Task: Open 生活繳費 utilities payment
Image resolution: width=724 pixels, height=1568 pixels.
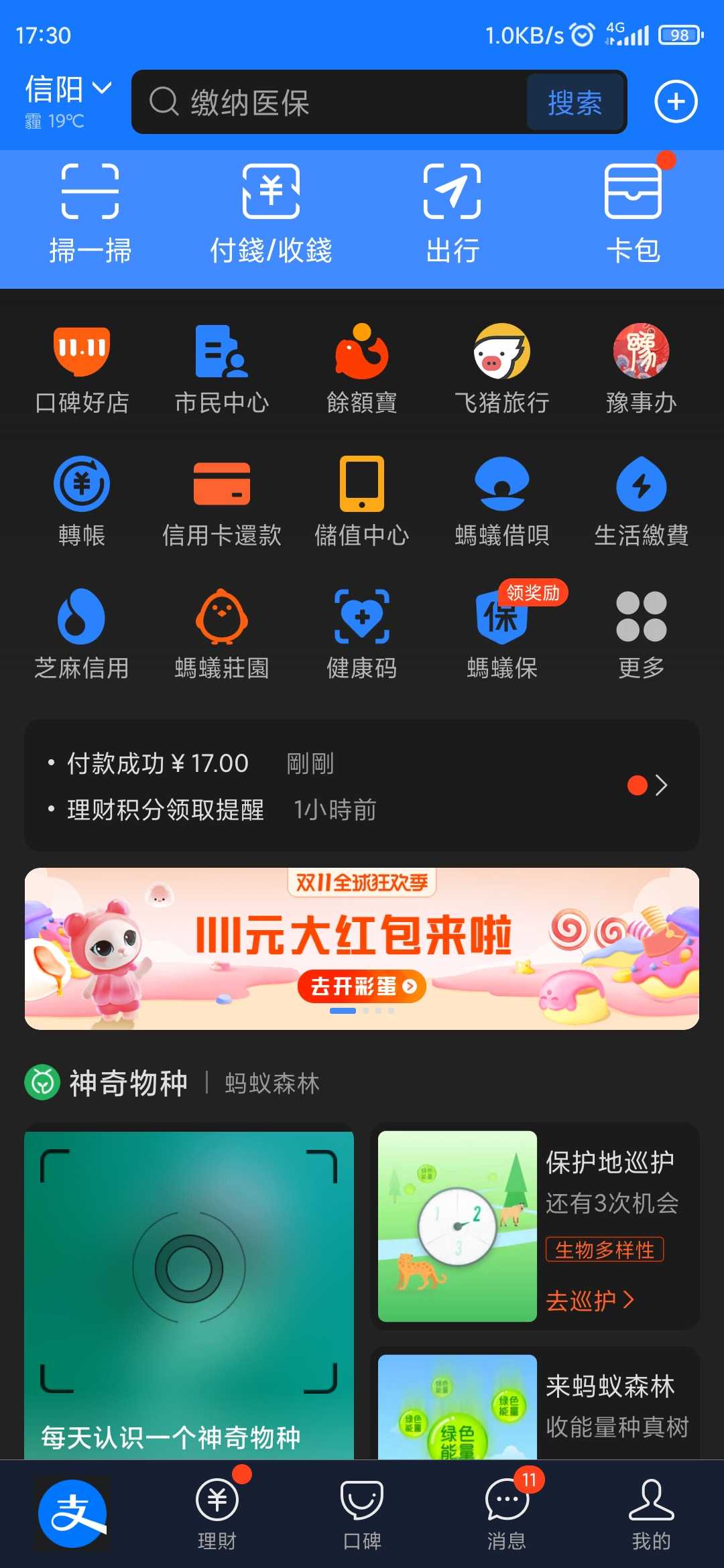Action: [642, 502]
